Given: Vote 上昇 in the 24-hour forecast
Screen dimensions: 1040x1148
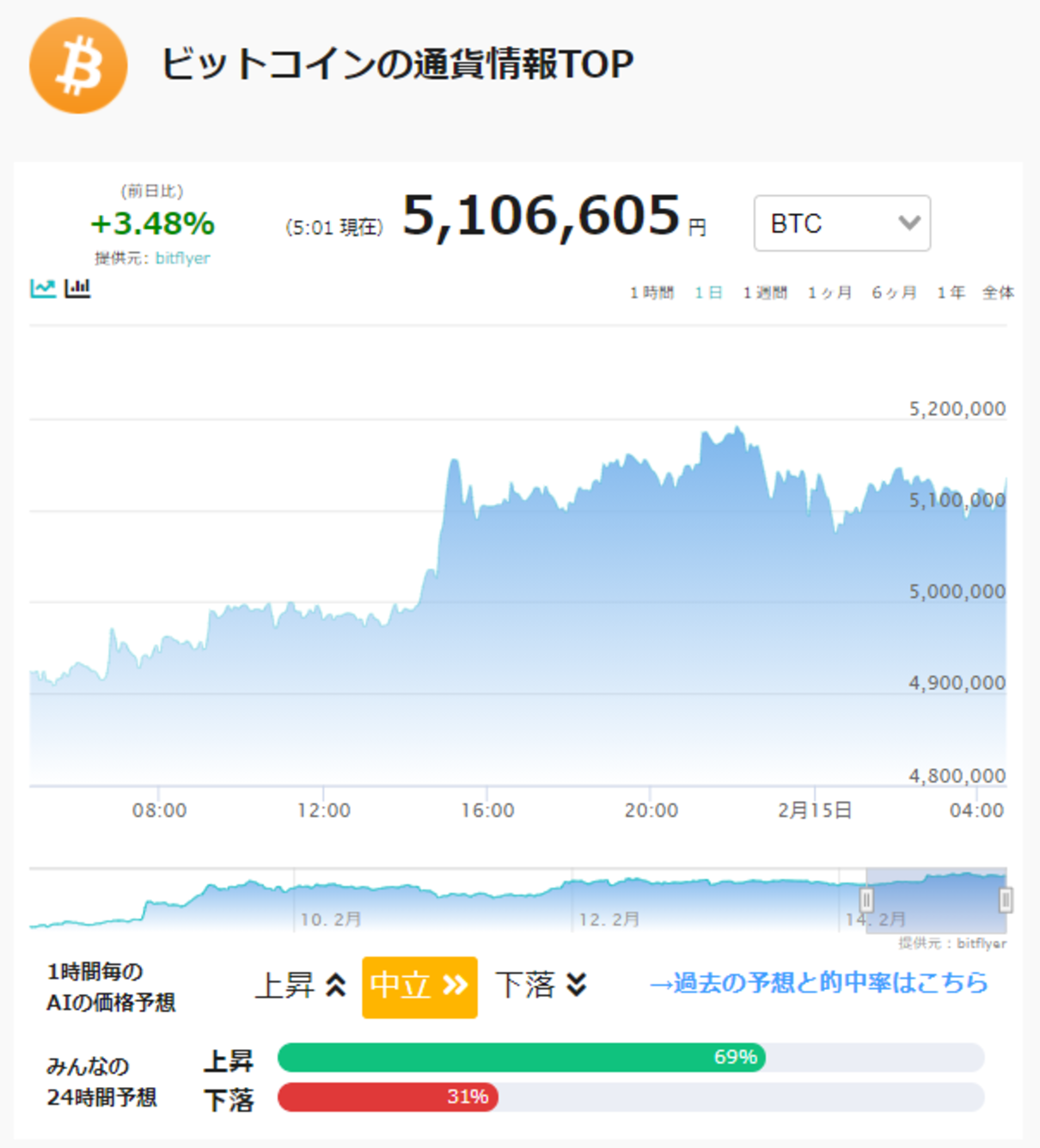Looking at the screenshot, I should [228, 1061].
